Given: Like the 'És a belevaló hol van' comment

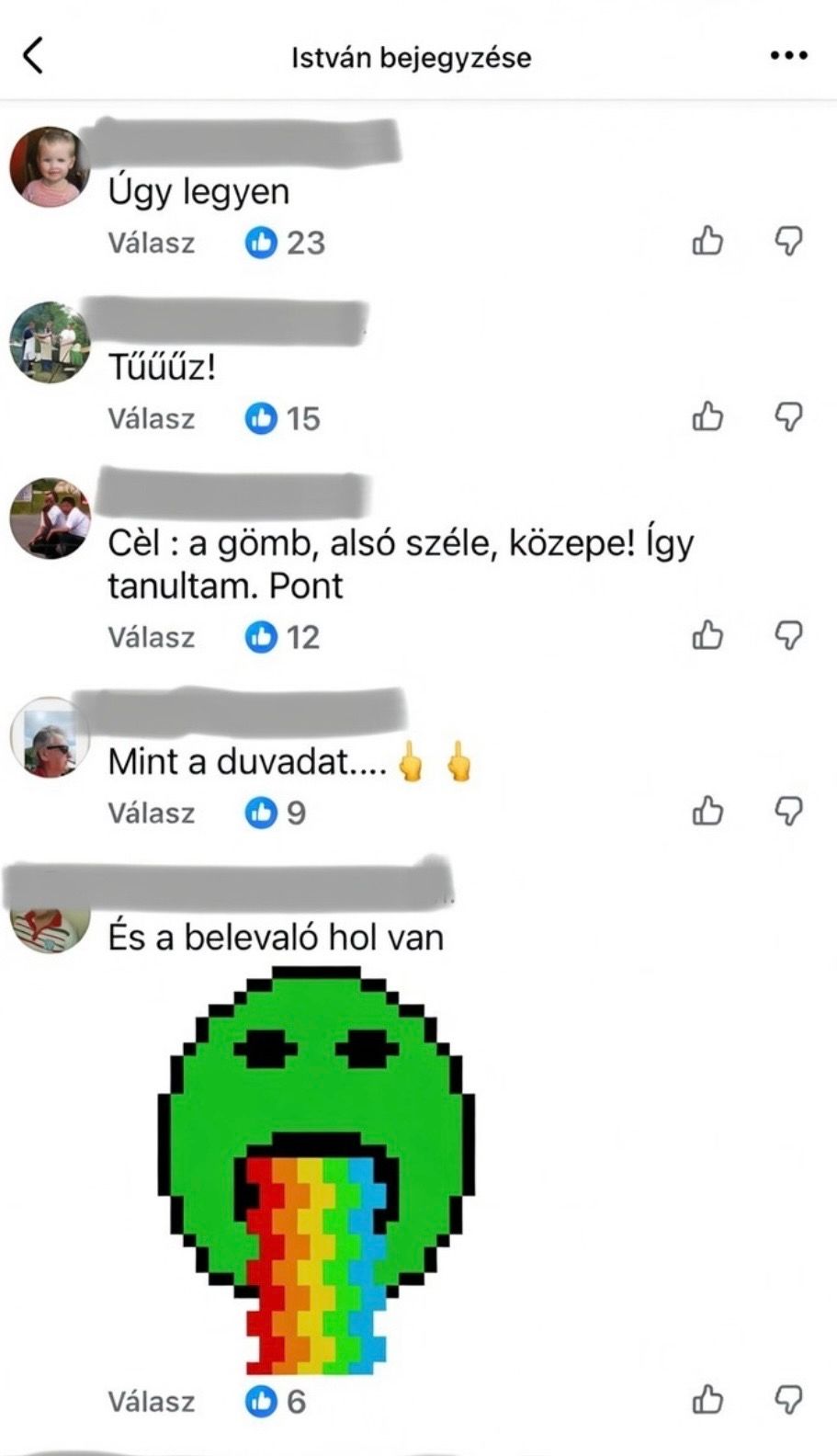Looking at the screenshot, I should click(707, 1400).
